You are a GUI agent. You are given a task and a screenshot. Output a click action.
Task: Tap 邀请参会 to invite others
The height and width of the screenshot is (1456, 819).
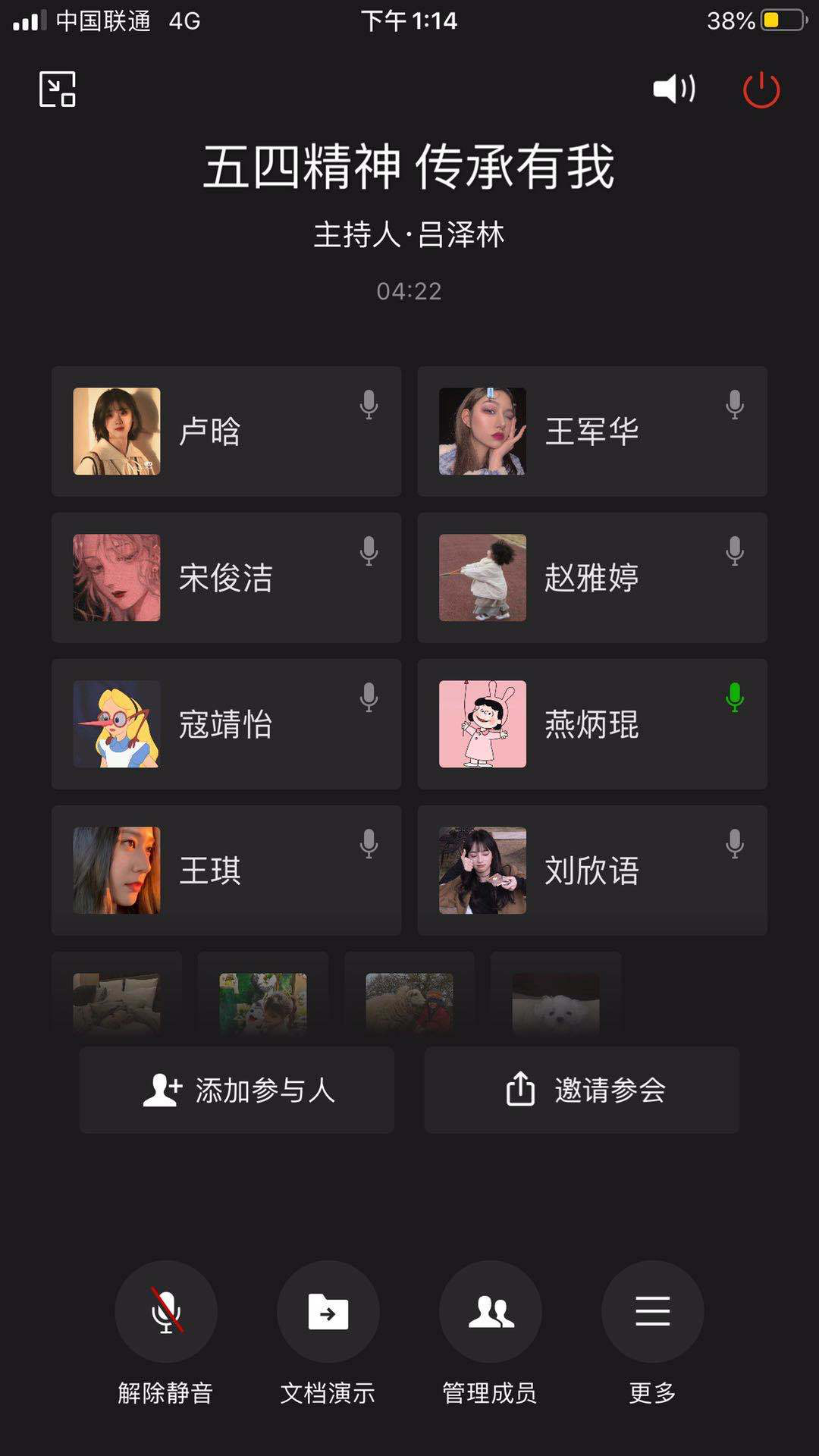coord(582,1090)
